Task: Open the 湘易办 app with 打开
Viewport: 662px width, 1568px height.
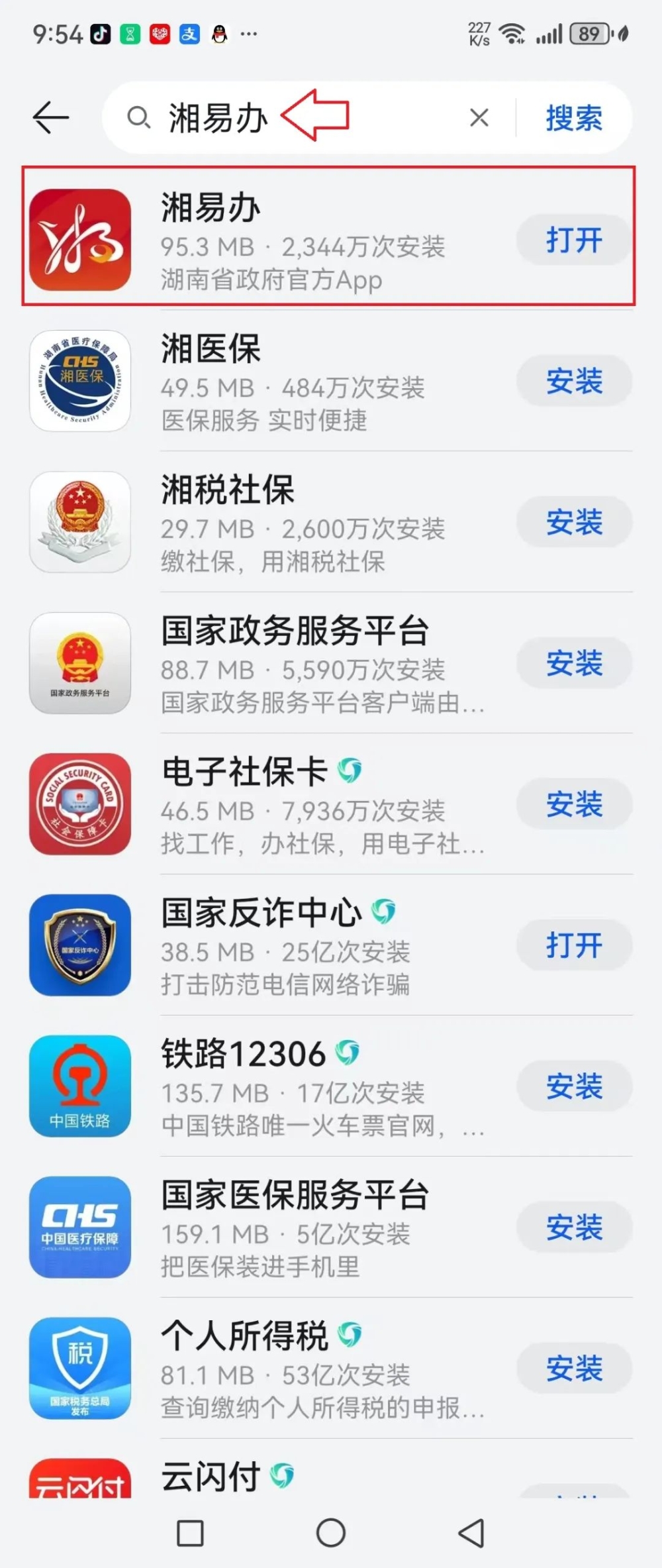Action: 574,240
